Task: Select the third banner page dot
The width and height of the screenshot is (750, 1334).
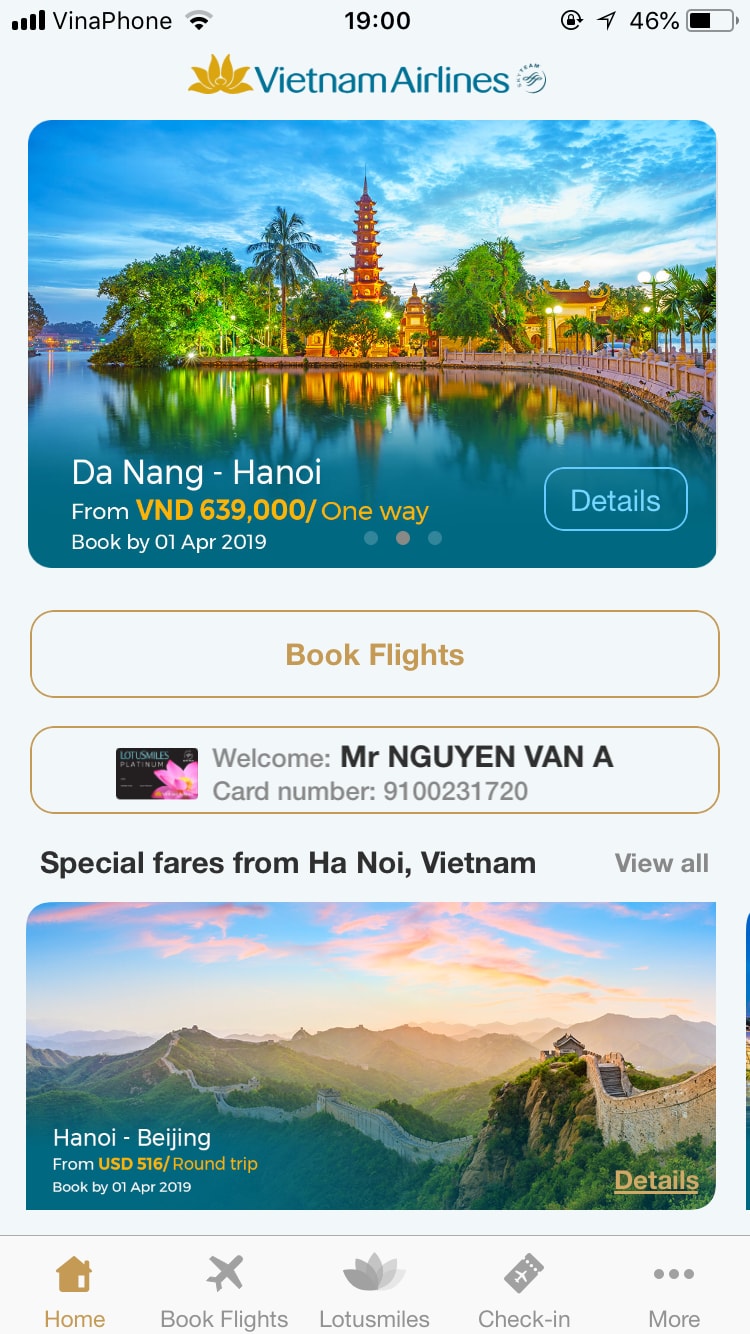Action: pos(435,538)
